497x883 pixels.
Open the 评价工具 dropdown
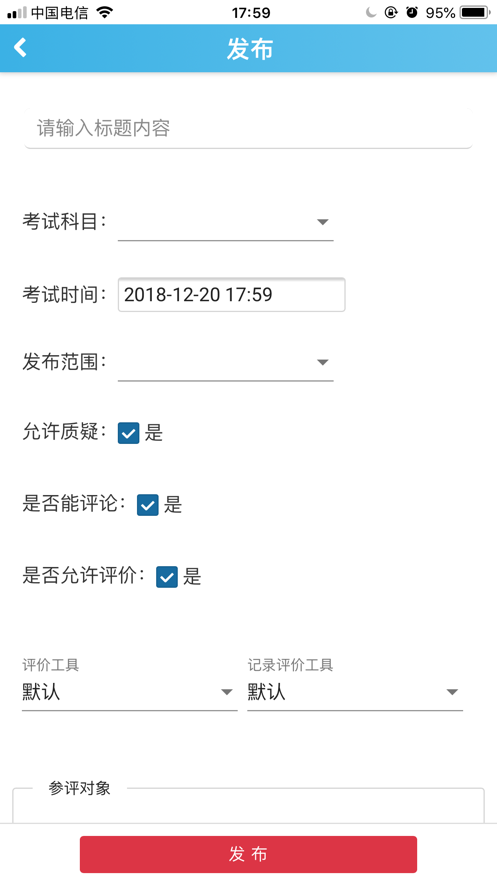coord(129,692)
